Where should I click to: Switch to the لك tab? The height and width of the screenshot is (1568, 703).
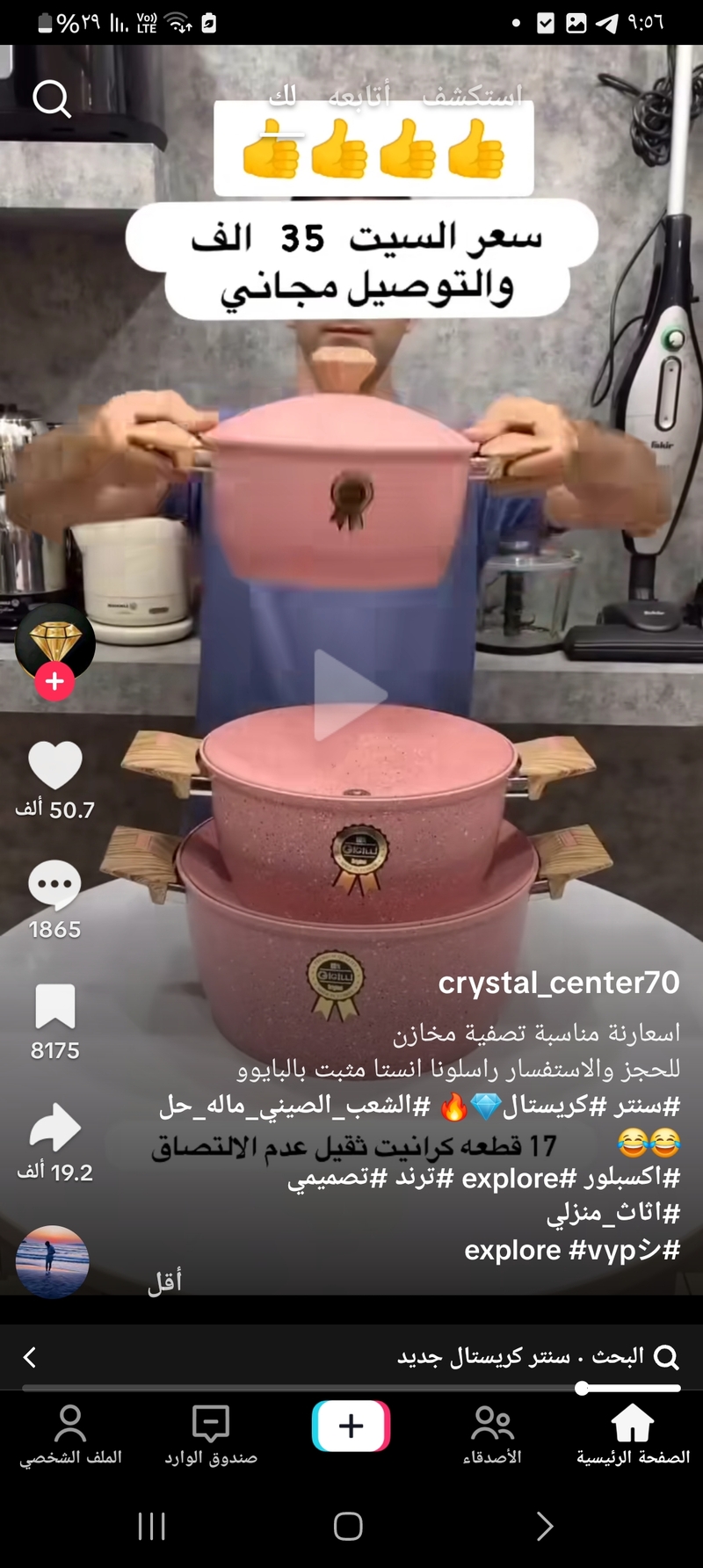282,97
